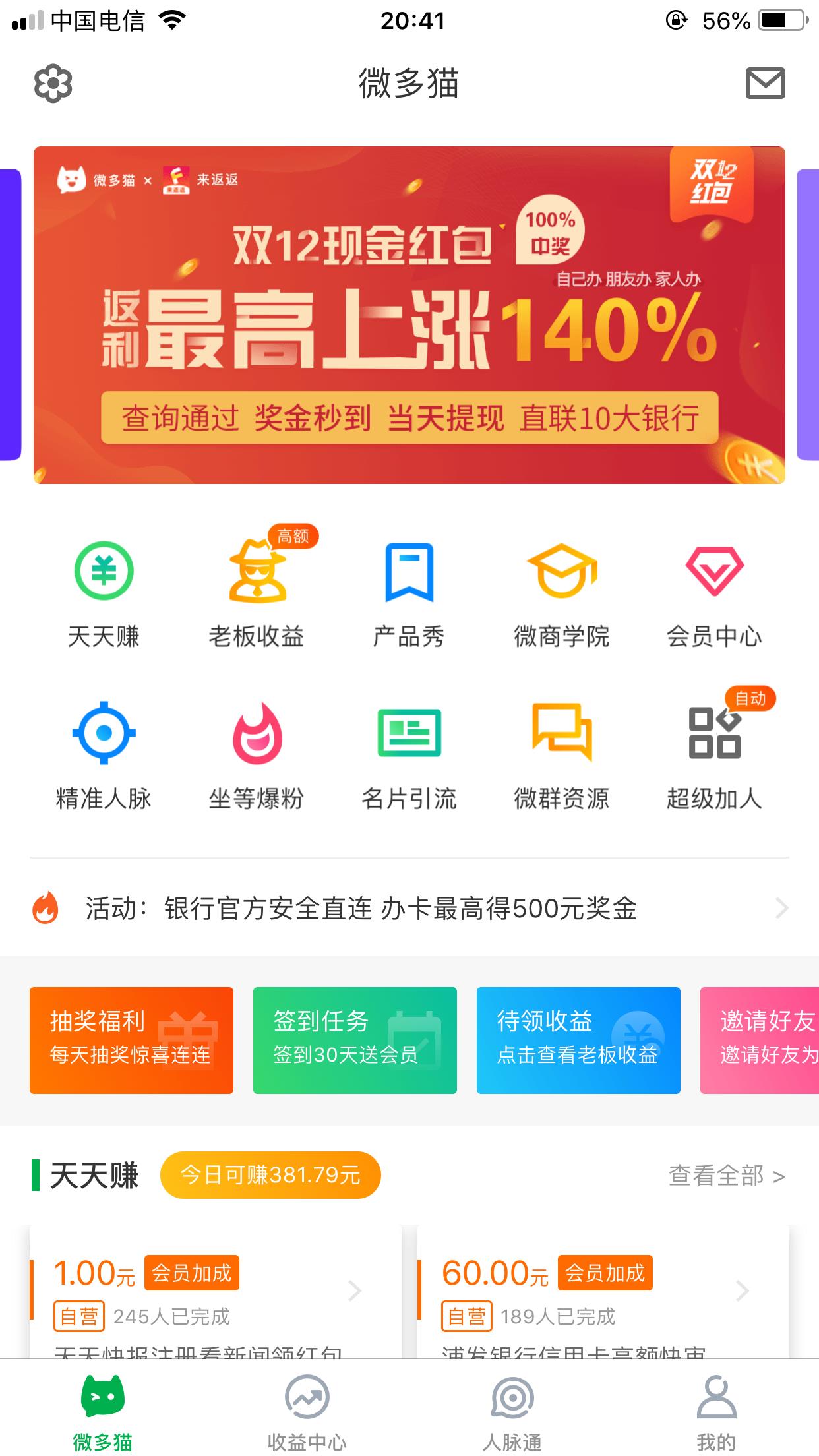Go to 产品秀
819x1456 pixels.
point(409,593)
